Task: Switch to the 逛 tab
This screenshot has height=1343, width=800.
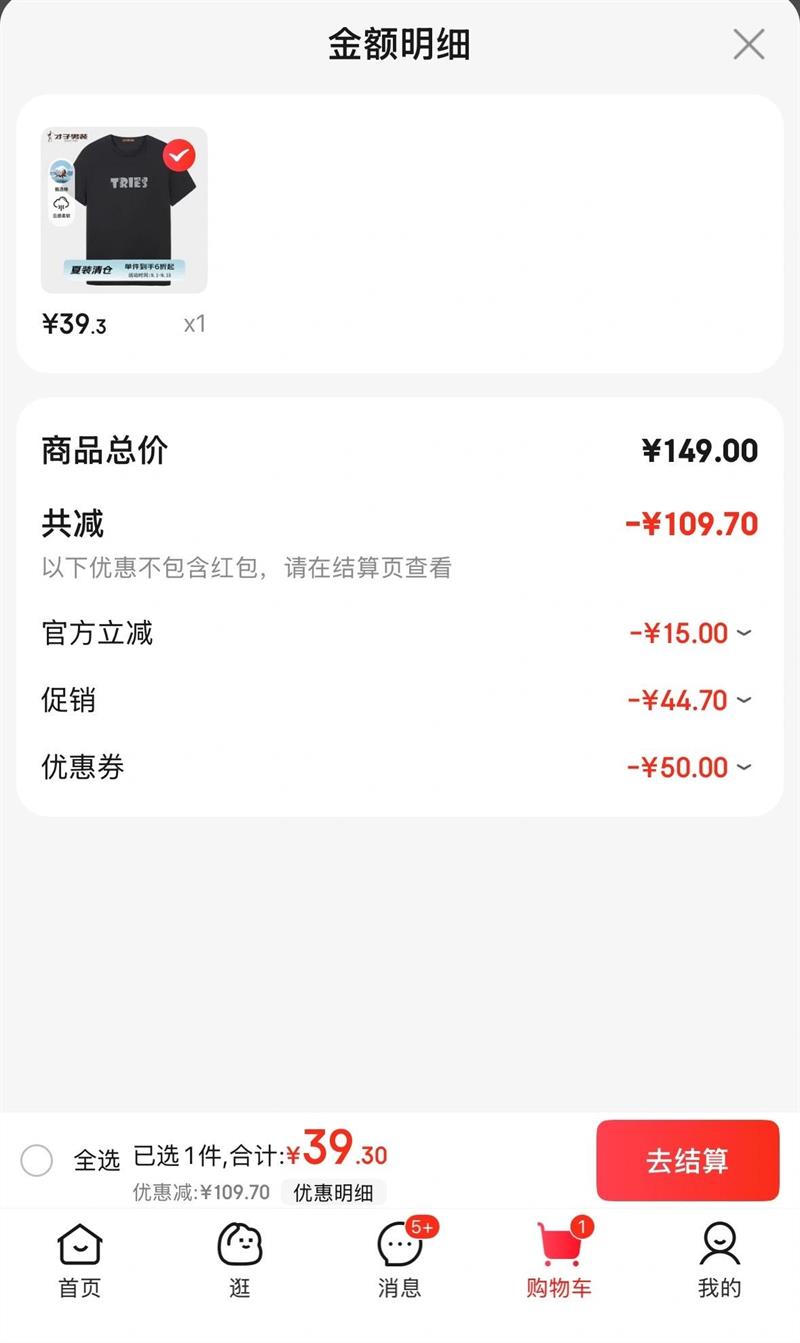Action: pyautogui.click(x=240, y=1260)
